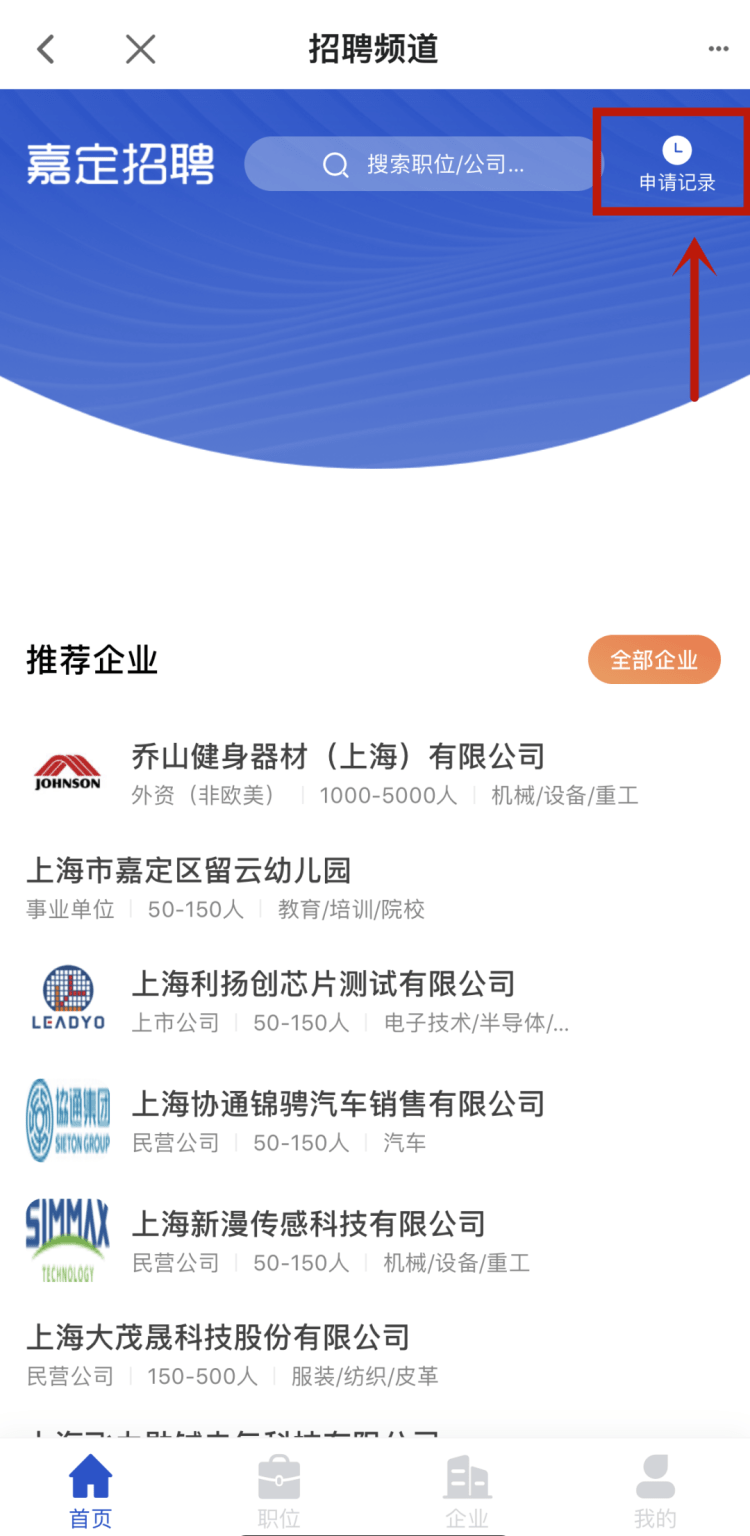Open 乔山健身器材（上海）有限公司
The image size is (750, 1536).
click(375, 774)
